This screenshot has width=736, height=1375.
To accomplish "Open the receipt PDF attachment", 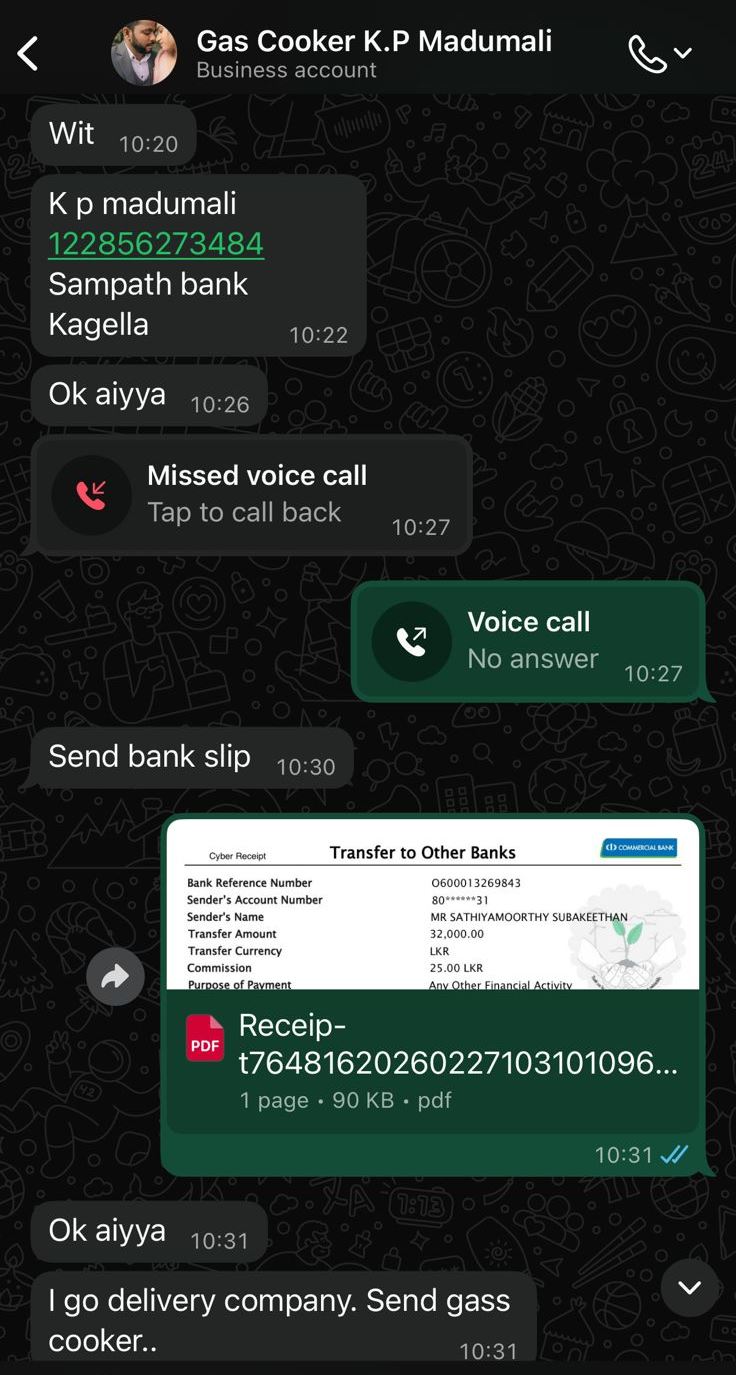I will coord(432,1060).
